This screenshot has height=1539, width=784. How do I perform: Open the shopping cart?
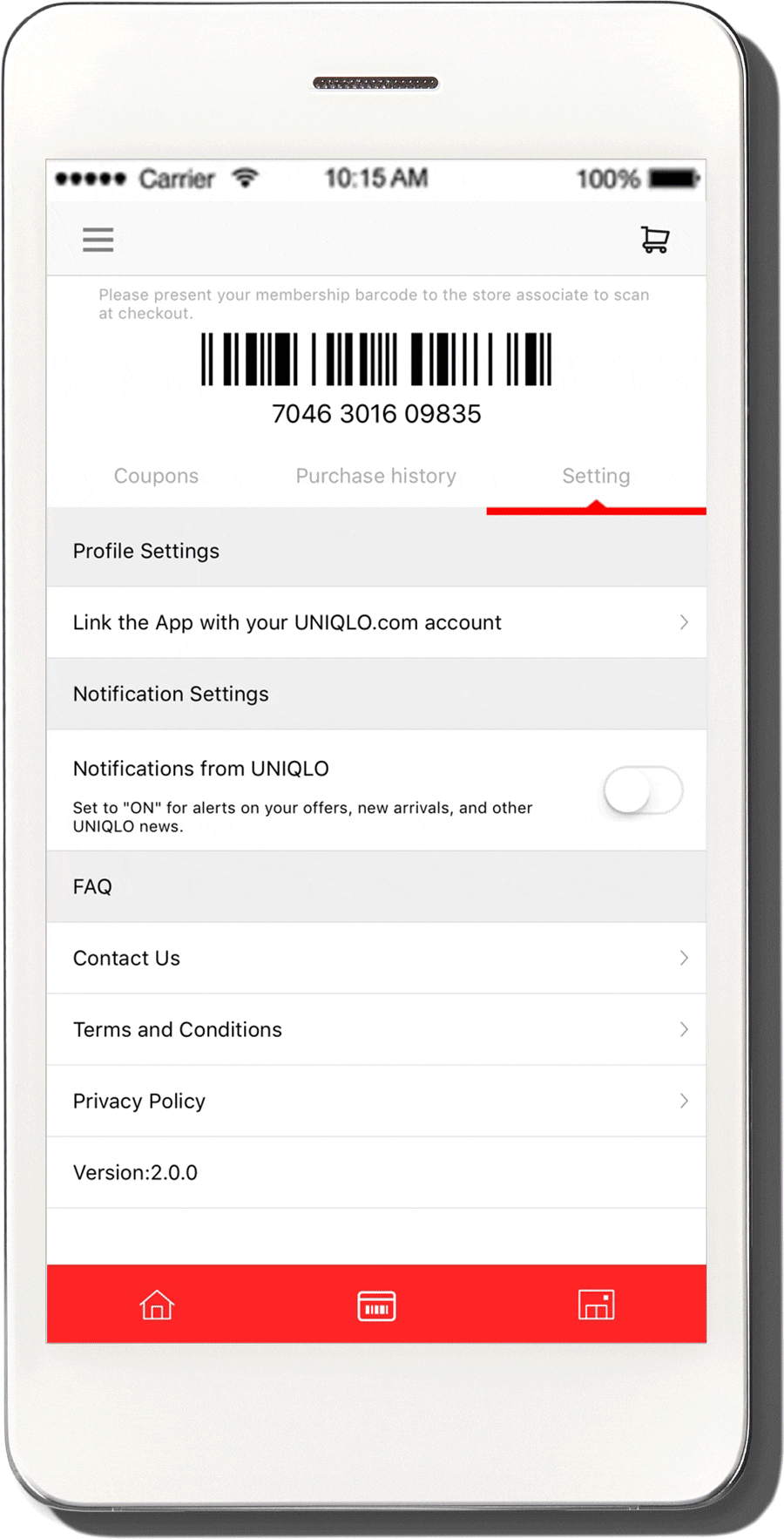(x=654, y=240)
